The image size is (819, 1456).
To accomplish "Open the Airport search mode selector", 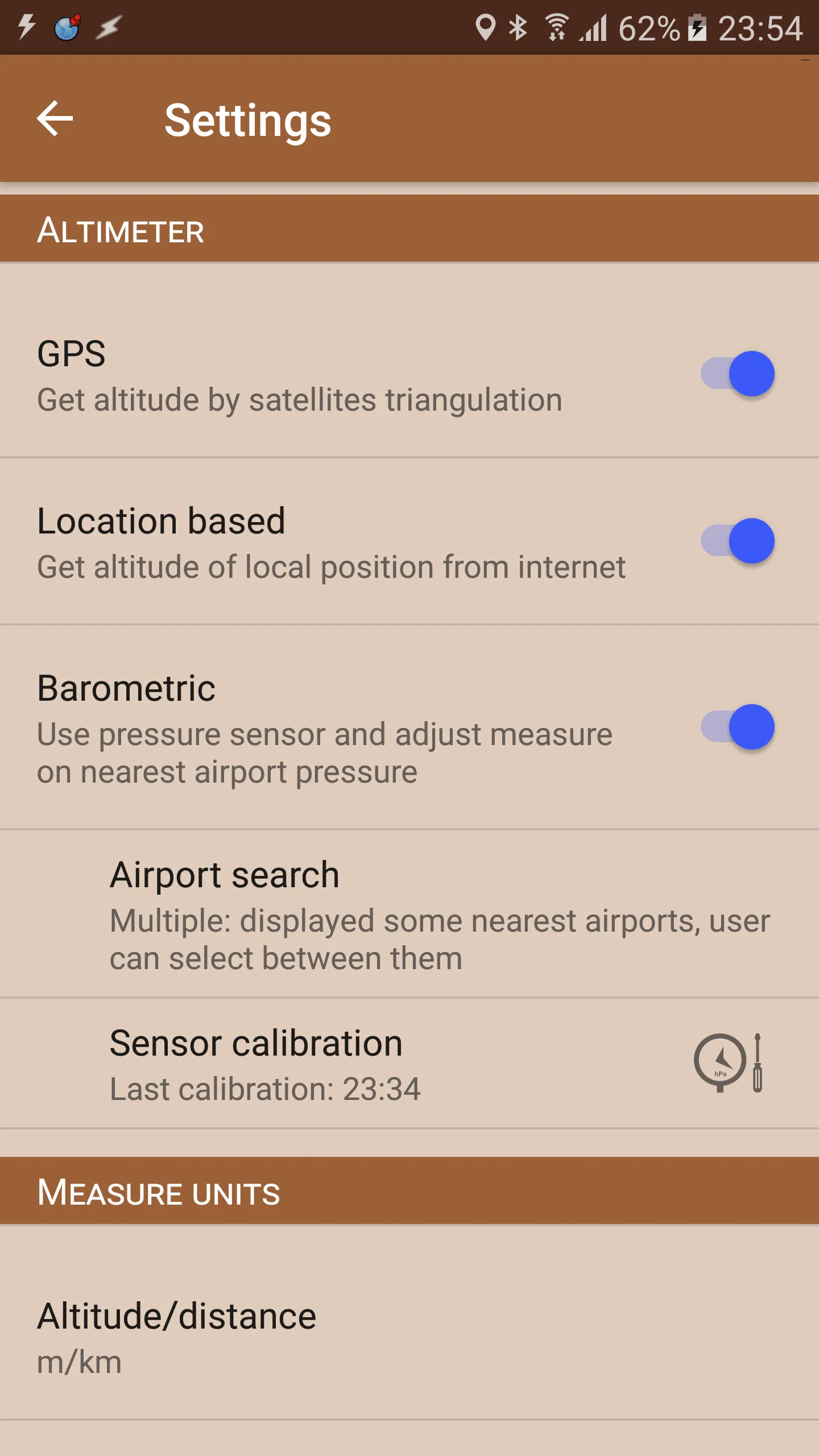I will point(398,916).
